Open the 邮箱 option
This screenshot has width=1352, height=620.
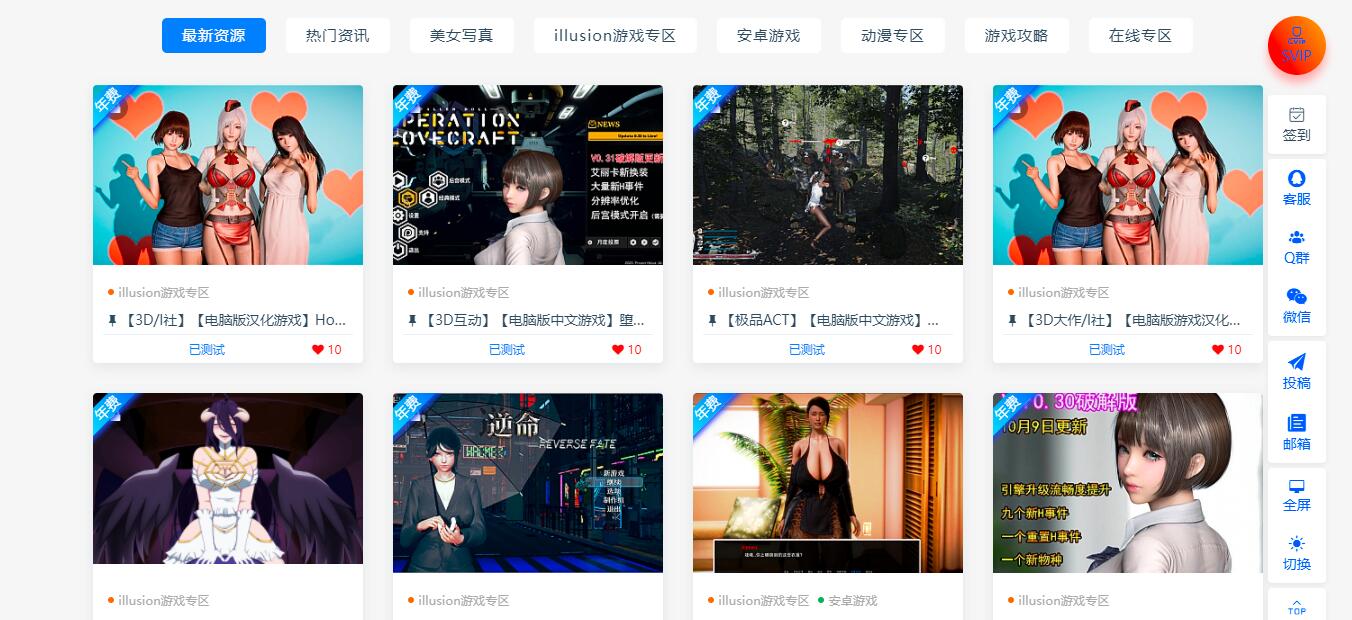click(x=1296, y=433)
